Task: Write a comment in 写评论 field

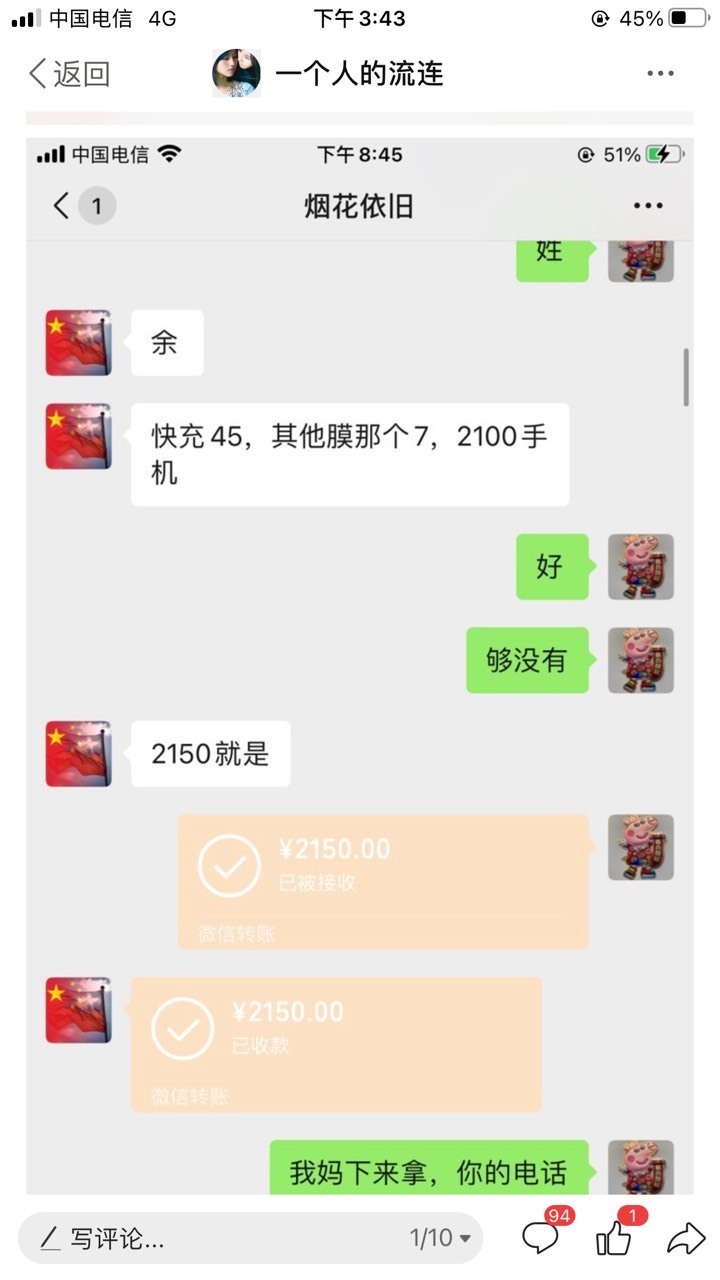Action: click(250, 1238)
